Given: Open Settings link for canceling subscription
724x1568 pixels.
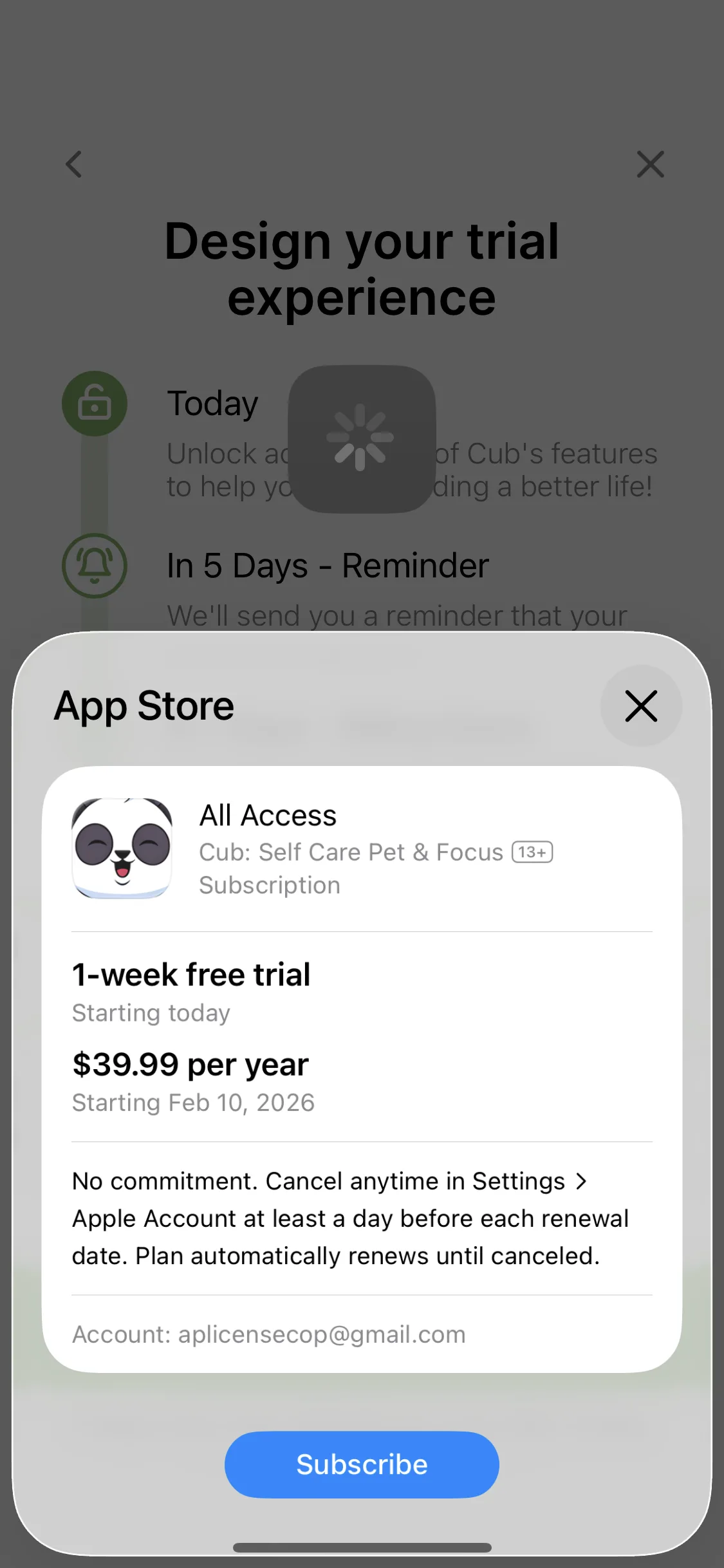Looking at the screenshot, I should coord(529,1181).
